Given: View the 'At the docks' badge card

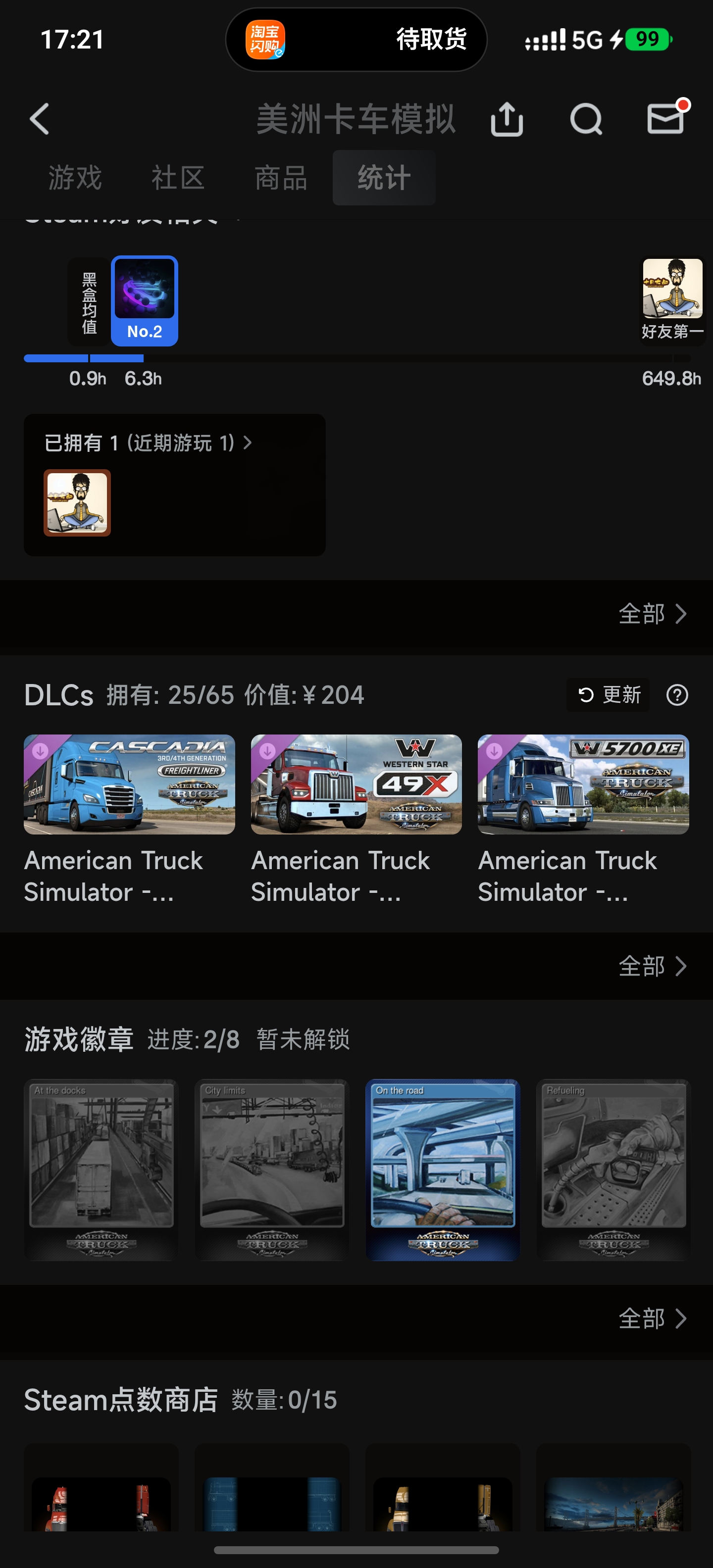Looking at the screenshot, I should tap(101, 1169).
